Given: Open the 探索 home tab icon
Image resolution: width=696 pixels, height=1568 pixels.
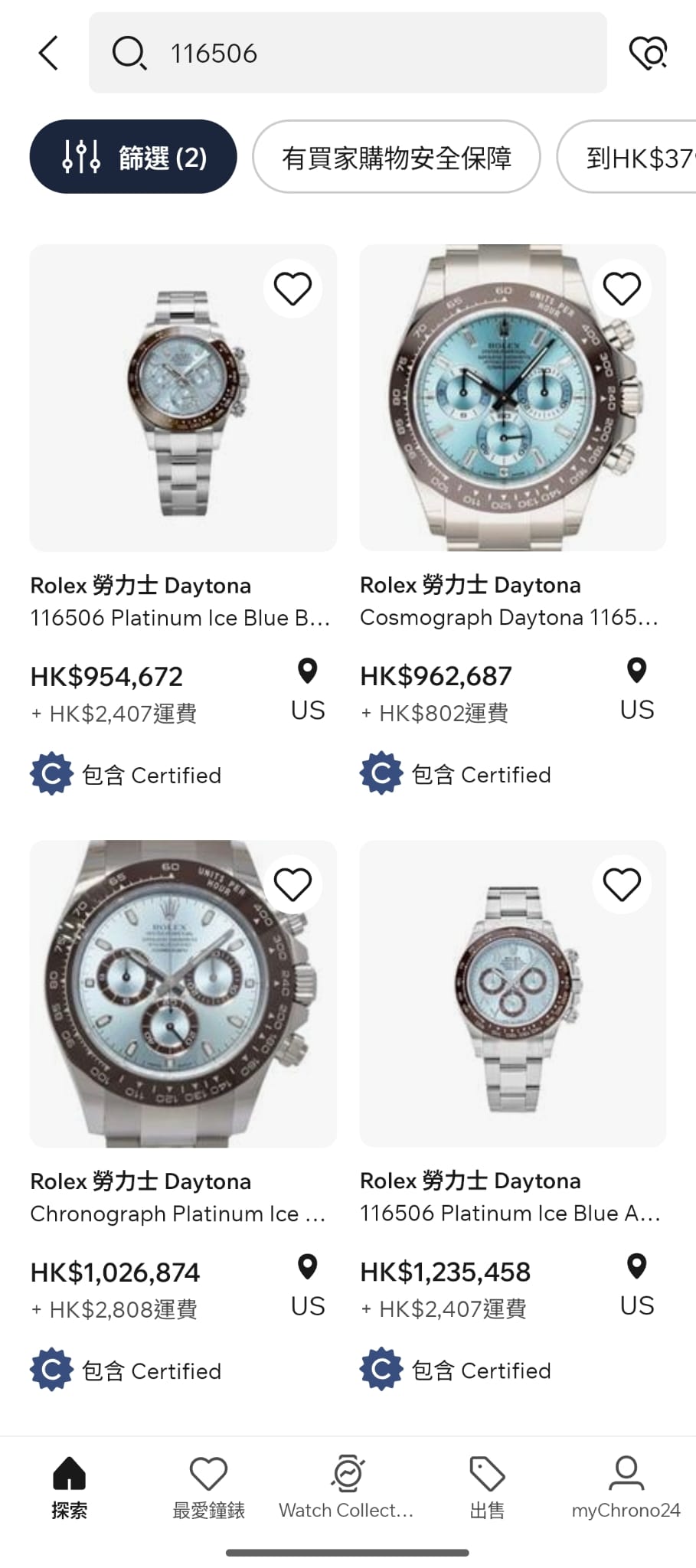Looking at the screenshot, I should (x=69, y=1472).
